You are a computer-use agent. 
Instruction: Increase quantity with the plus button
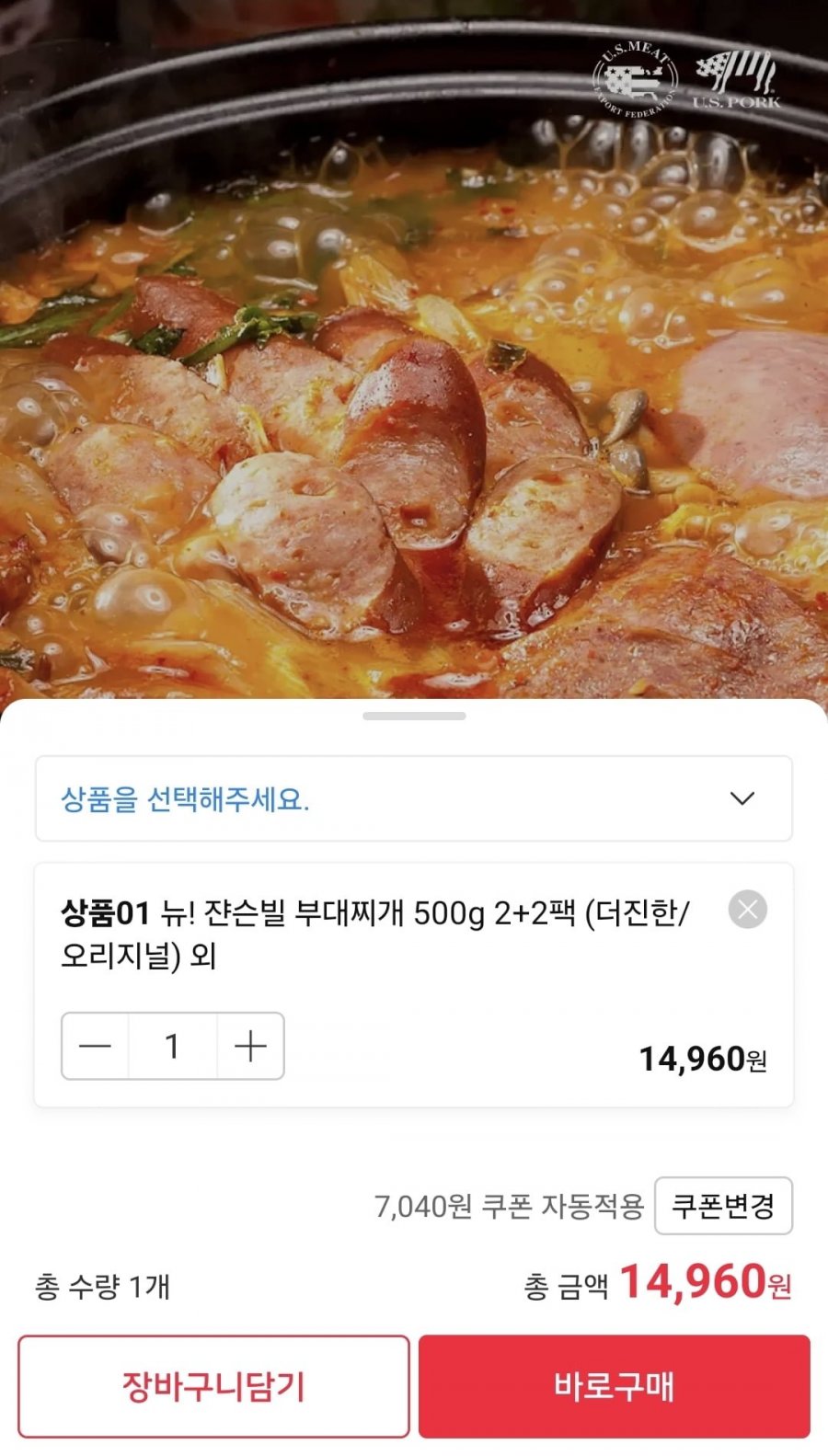(250, 1046)
